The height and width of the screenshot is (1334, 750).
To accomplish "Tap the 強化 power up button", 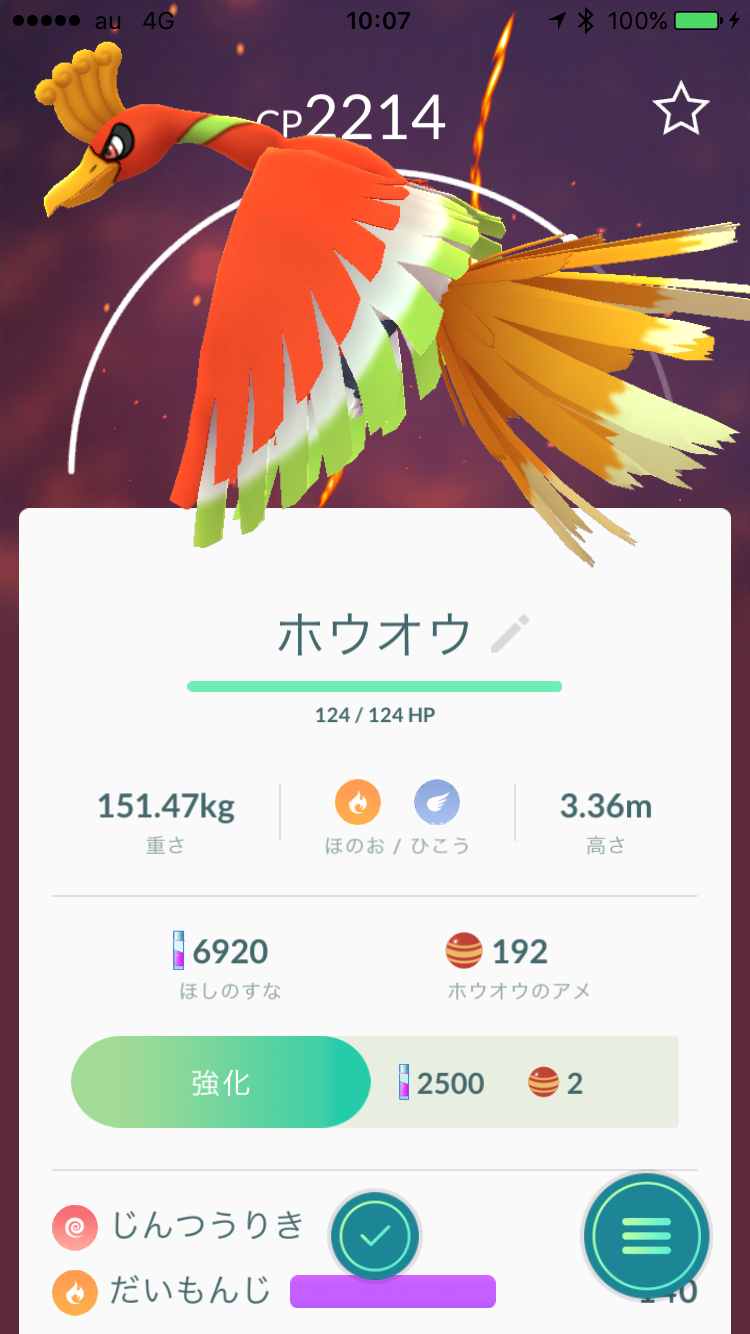I will [221, 1082].
